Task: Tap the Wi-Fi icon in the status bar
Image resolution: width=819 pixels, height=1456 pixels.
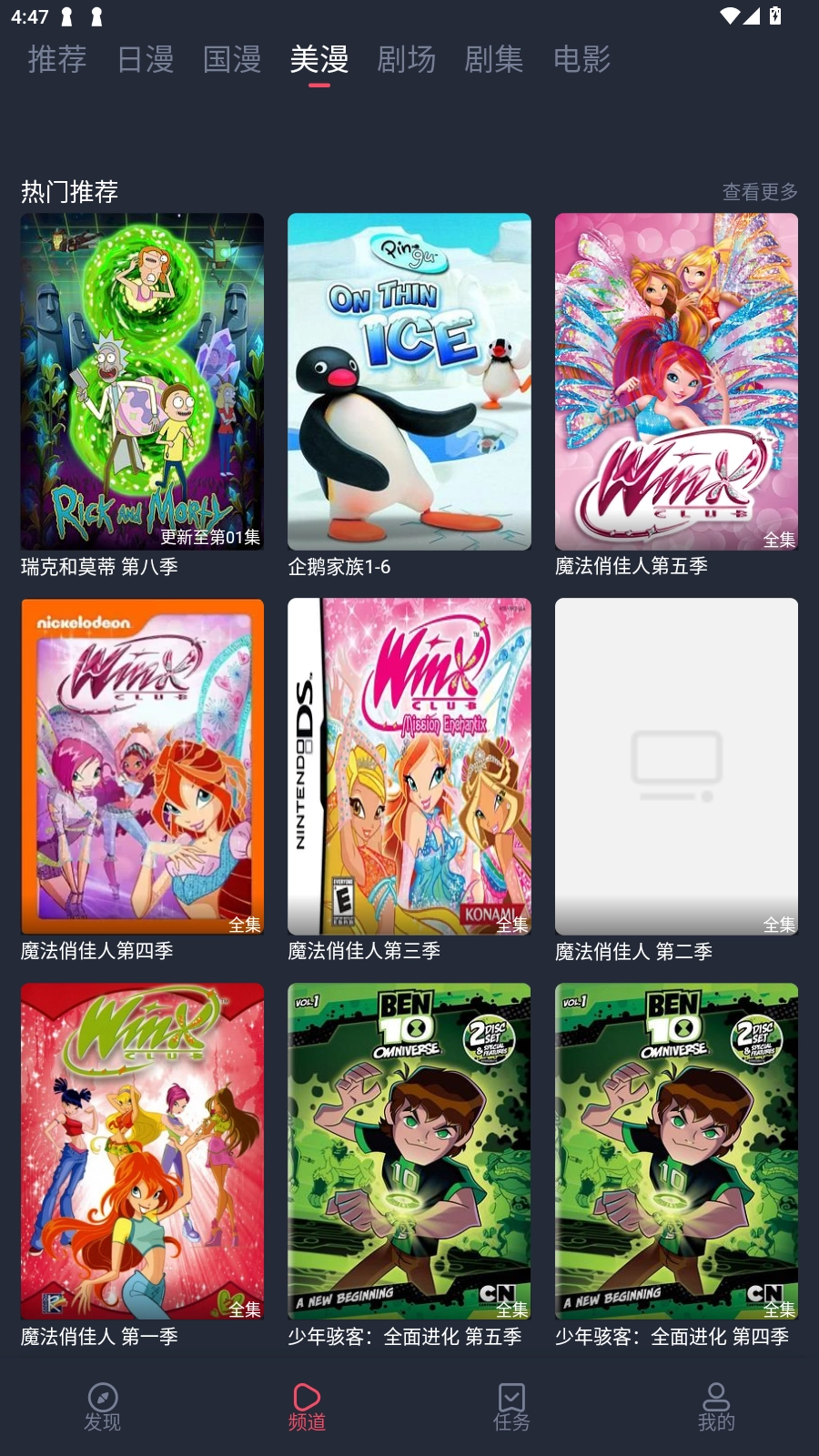Action: coord(728,15)
